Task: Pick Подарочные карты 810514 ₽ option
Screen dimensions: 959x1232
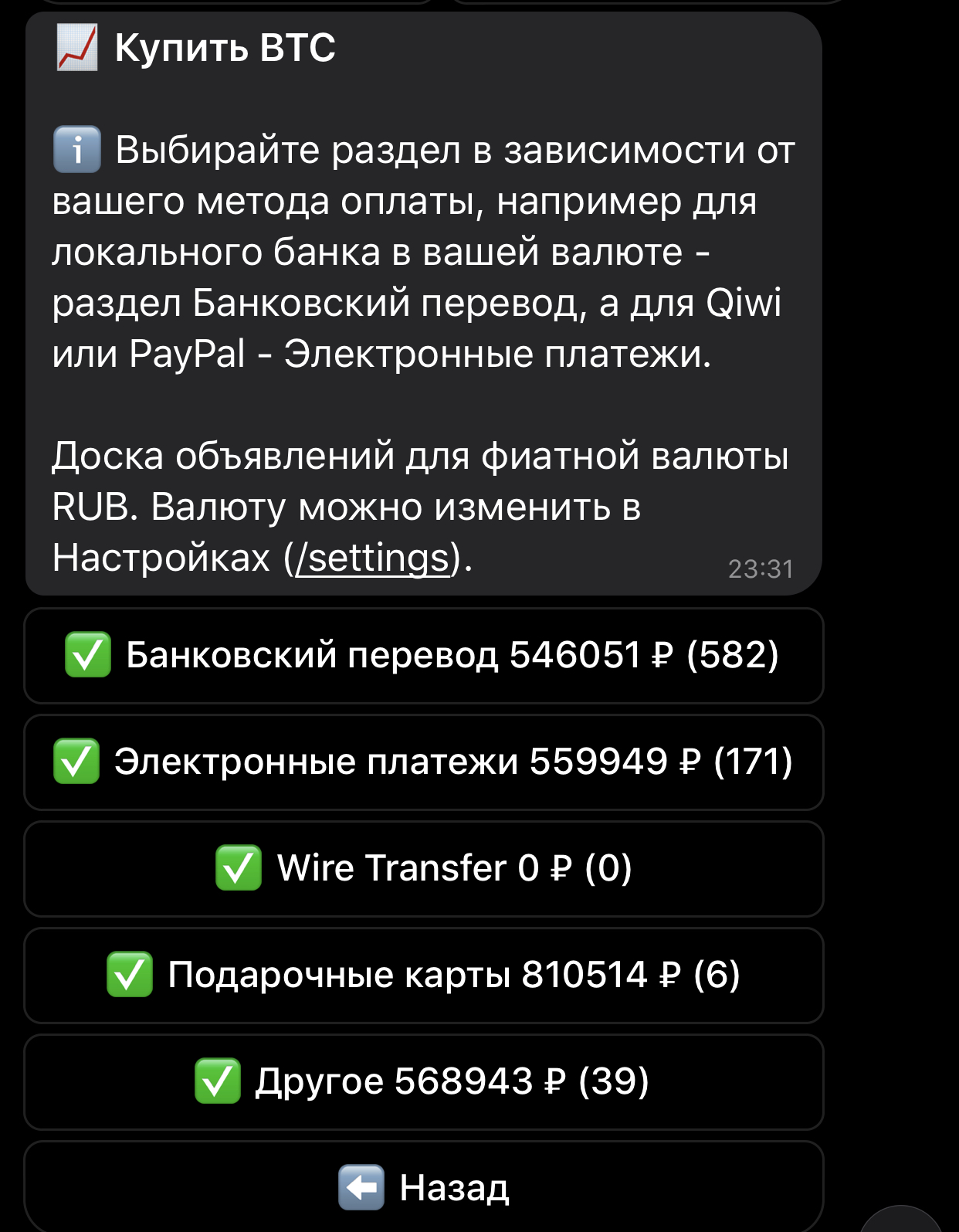Action: pos(423,975)
